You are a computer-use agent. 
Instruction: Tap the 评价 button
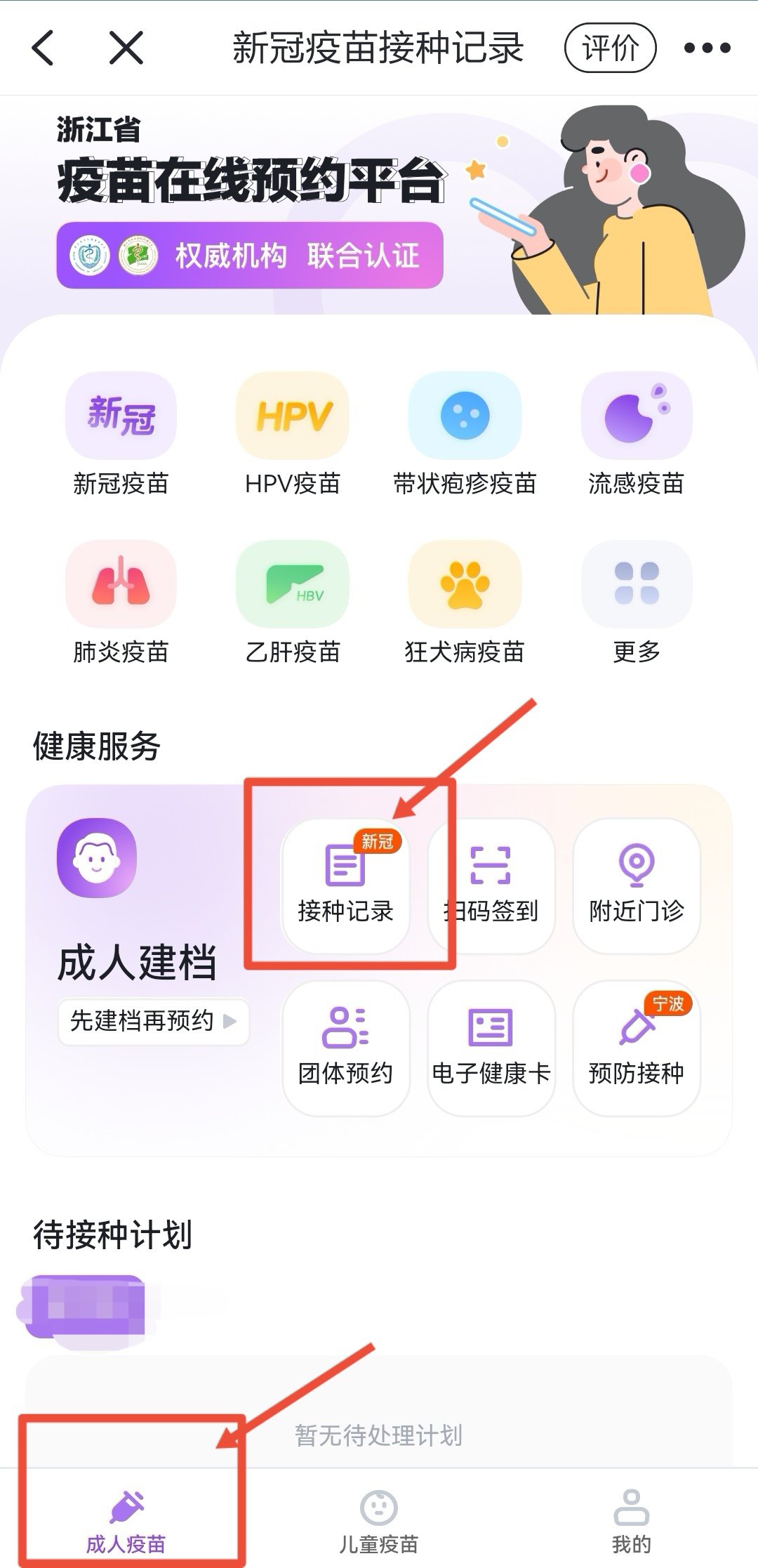pyautogui.click(x=610, y=48)
